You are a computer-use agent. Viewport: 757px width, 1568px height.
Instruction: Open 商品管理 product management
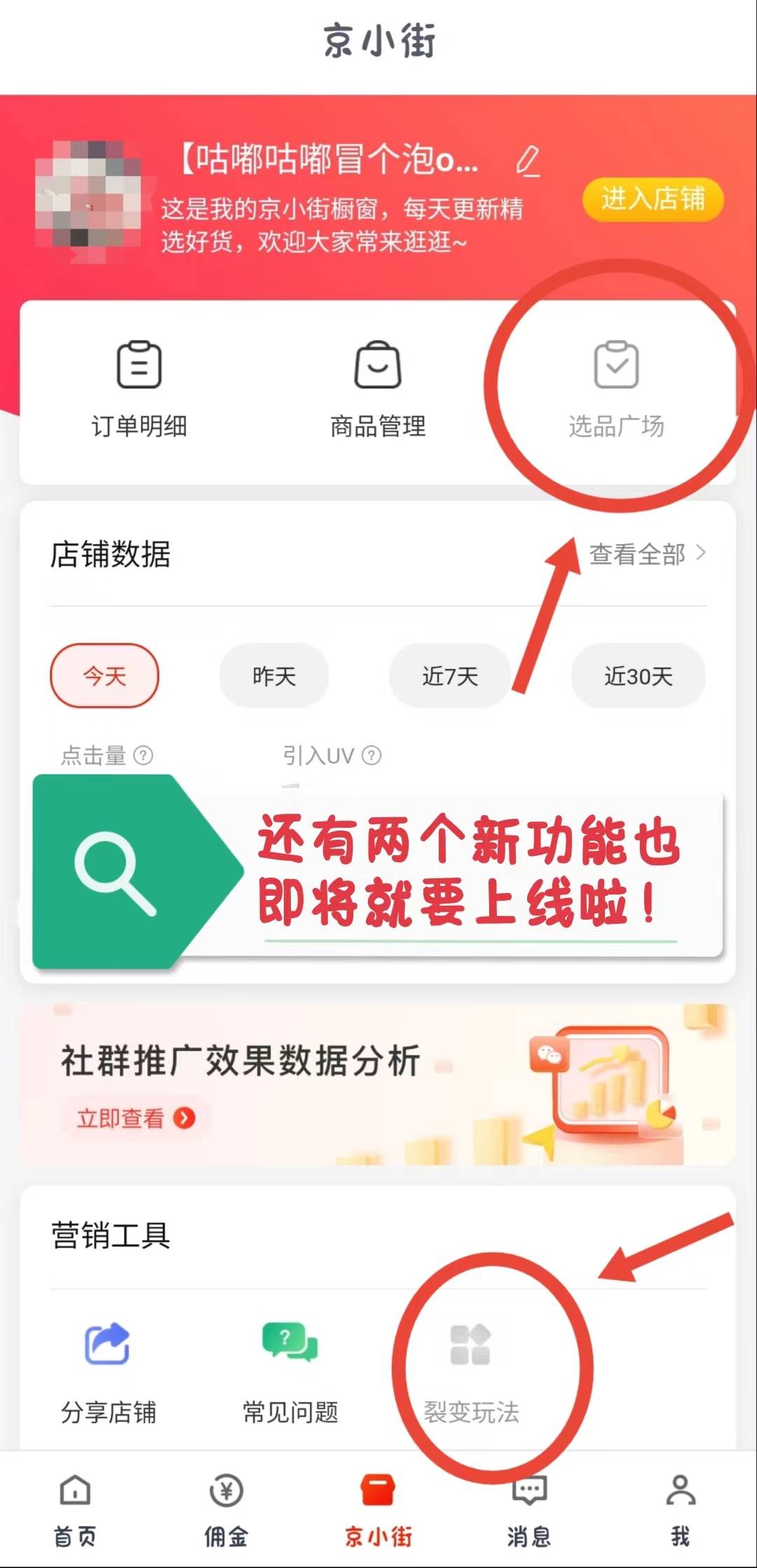pos(378,388)
